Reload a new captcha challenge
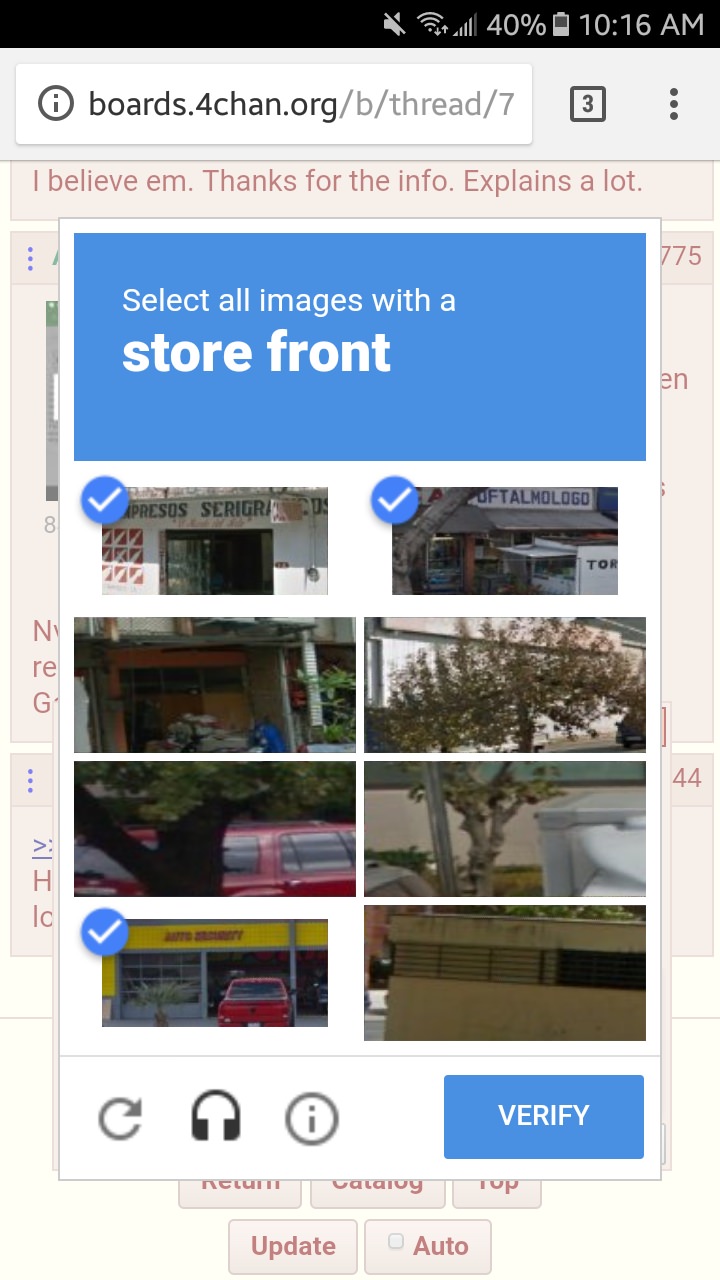The width and height of the screenshot is (720, 1280). pos(120,1118)
